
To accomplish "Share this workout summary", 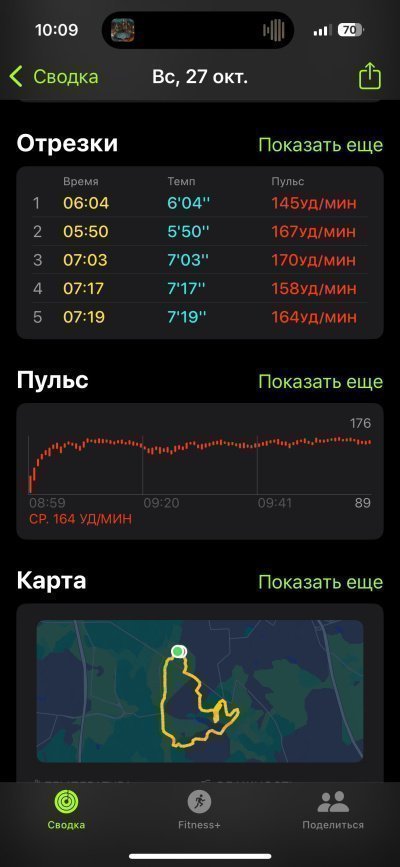I will coord(370,76).
